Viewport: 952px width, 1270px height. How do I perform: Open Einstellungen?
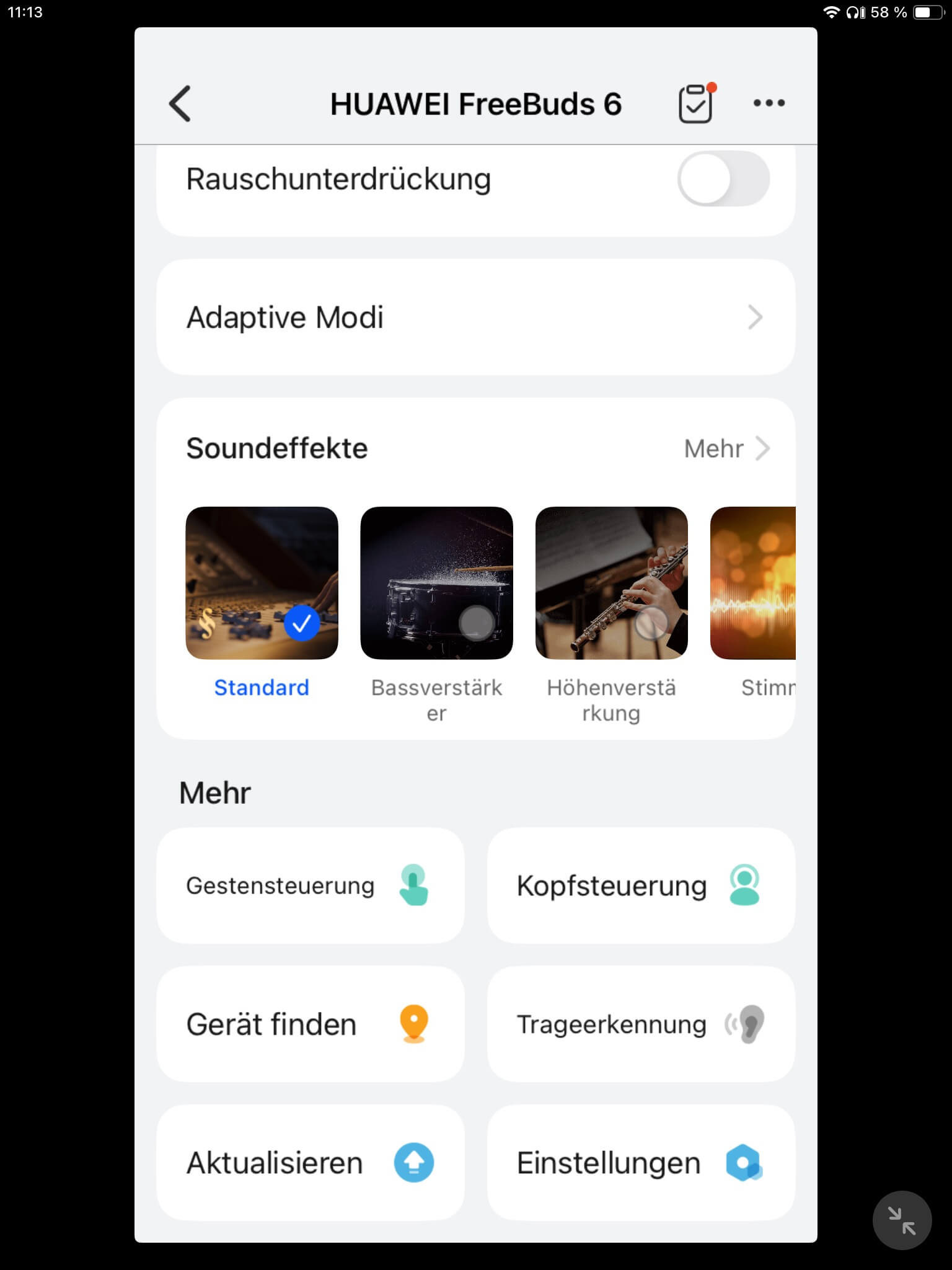tap(641, 1163)
